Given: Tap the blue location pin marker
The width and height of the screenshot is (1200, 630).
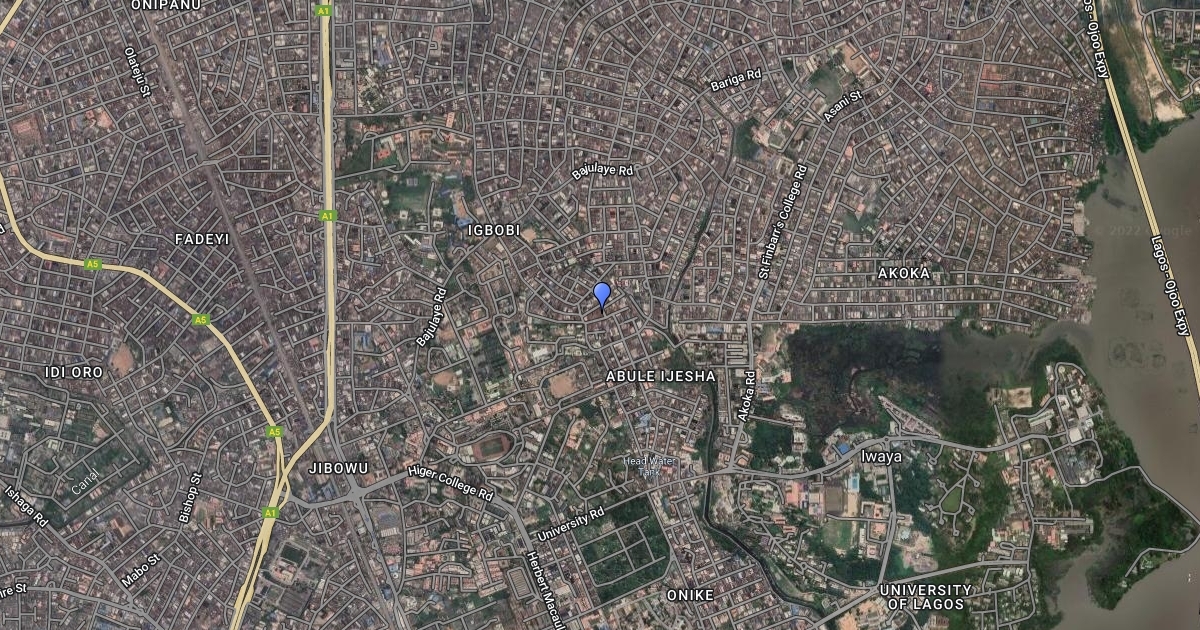Looking at the screenshot, I should pos(602,294).
